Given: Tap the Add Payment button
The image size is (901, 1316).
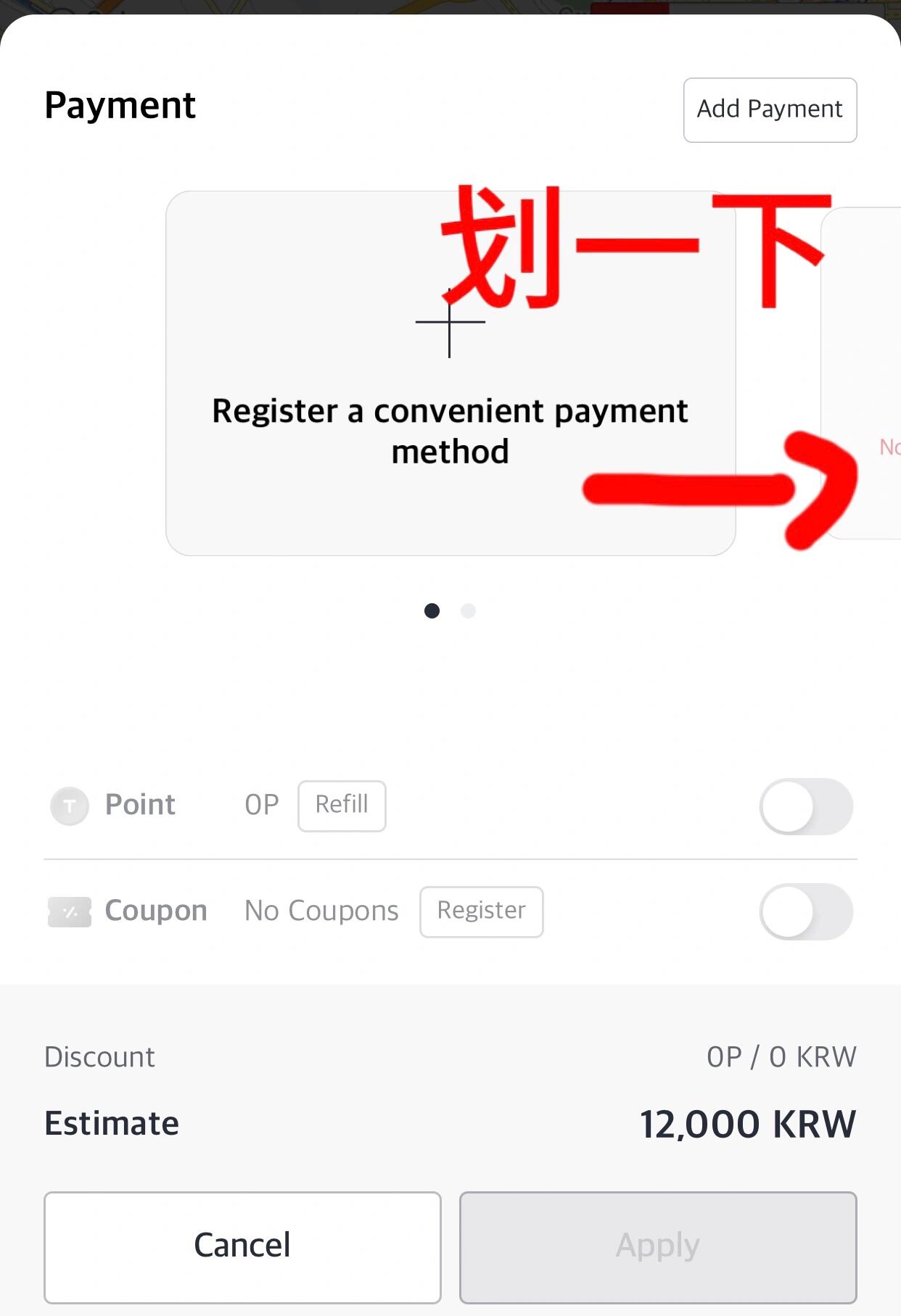Looking at the screenshot, I should 770,109.
